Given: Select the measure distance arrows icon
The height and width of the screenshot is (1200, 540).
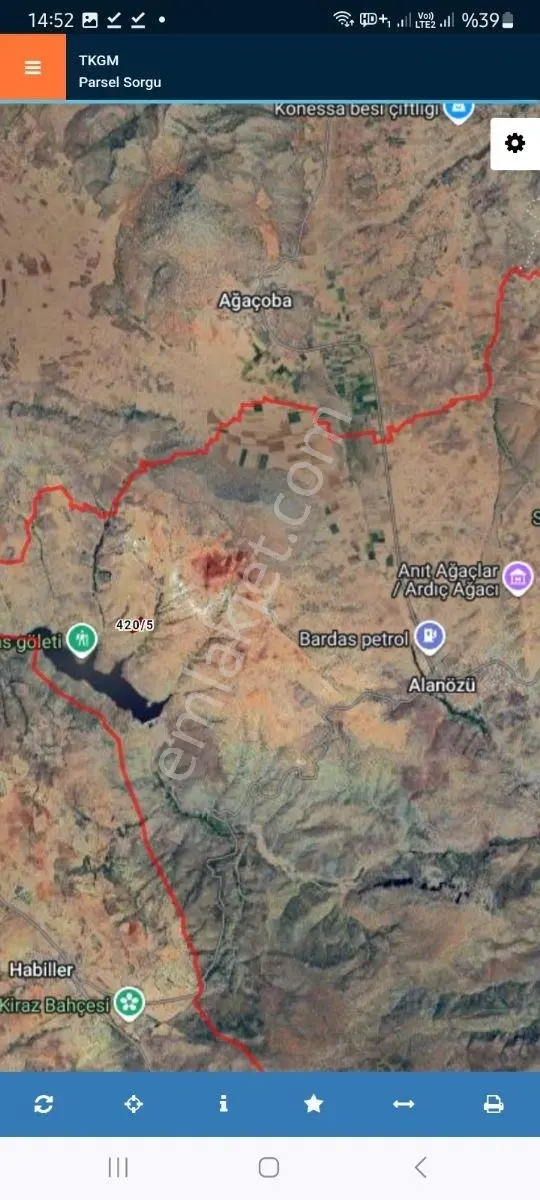Looking at the screenshot, I should [x=403, y=1104].
